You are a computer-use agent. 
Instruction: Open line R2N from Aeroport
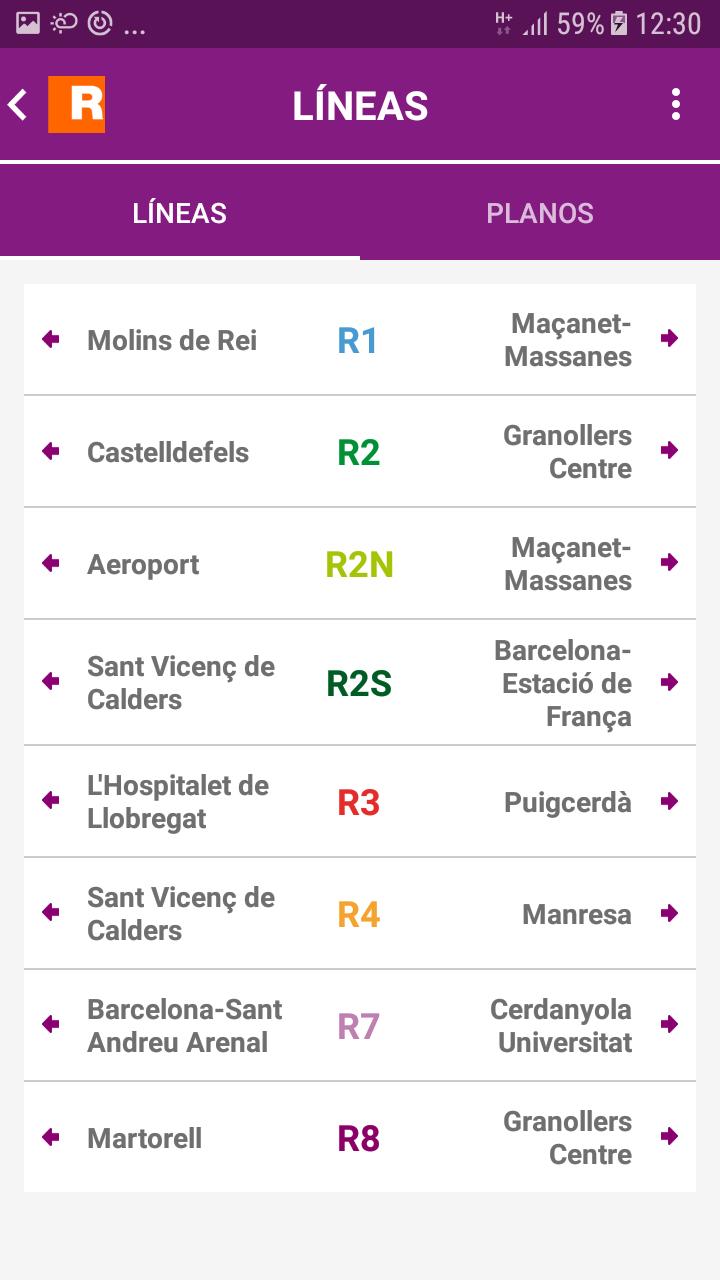(x=360, y=564)
